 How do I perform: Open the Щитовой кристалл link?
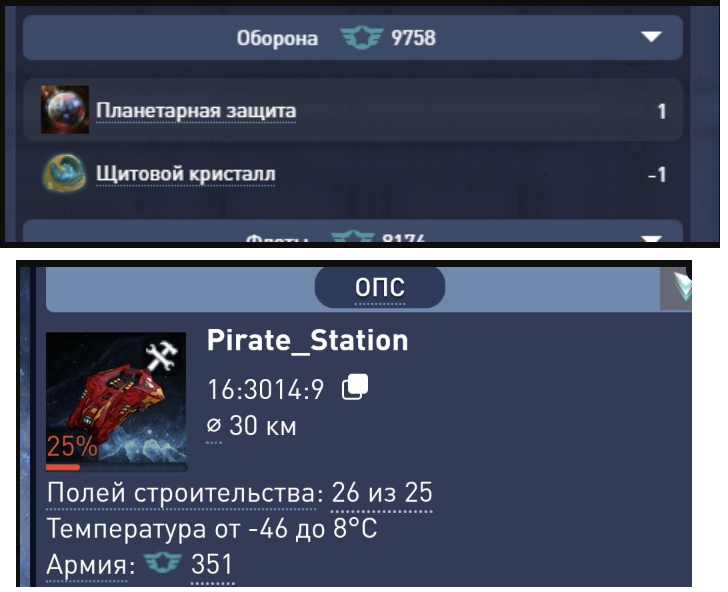pos(185,174)
